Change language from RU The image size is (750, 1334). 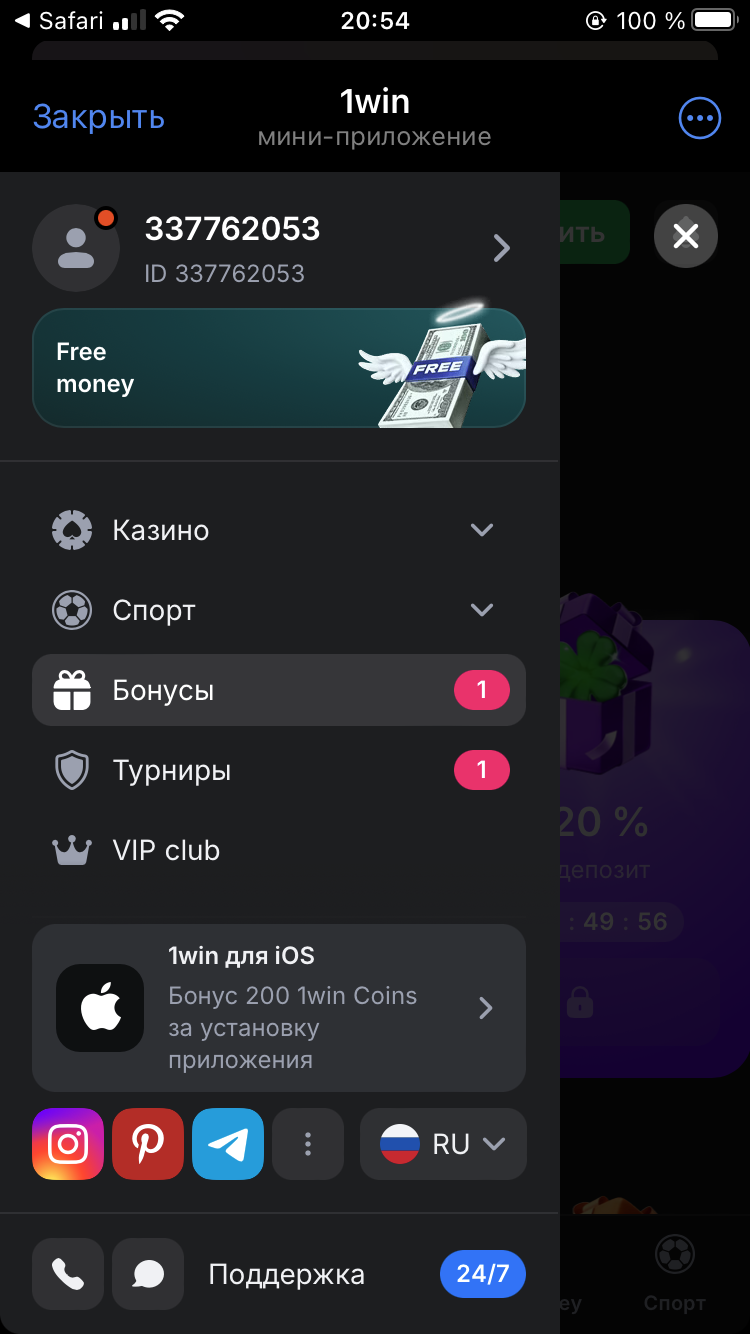[443, 1144]
